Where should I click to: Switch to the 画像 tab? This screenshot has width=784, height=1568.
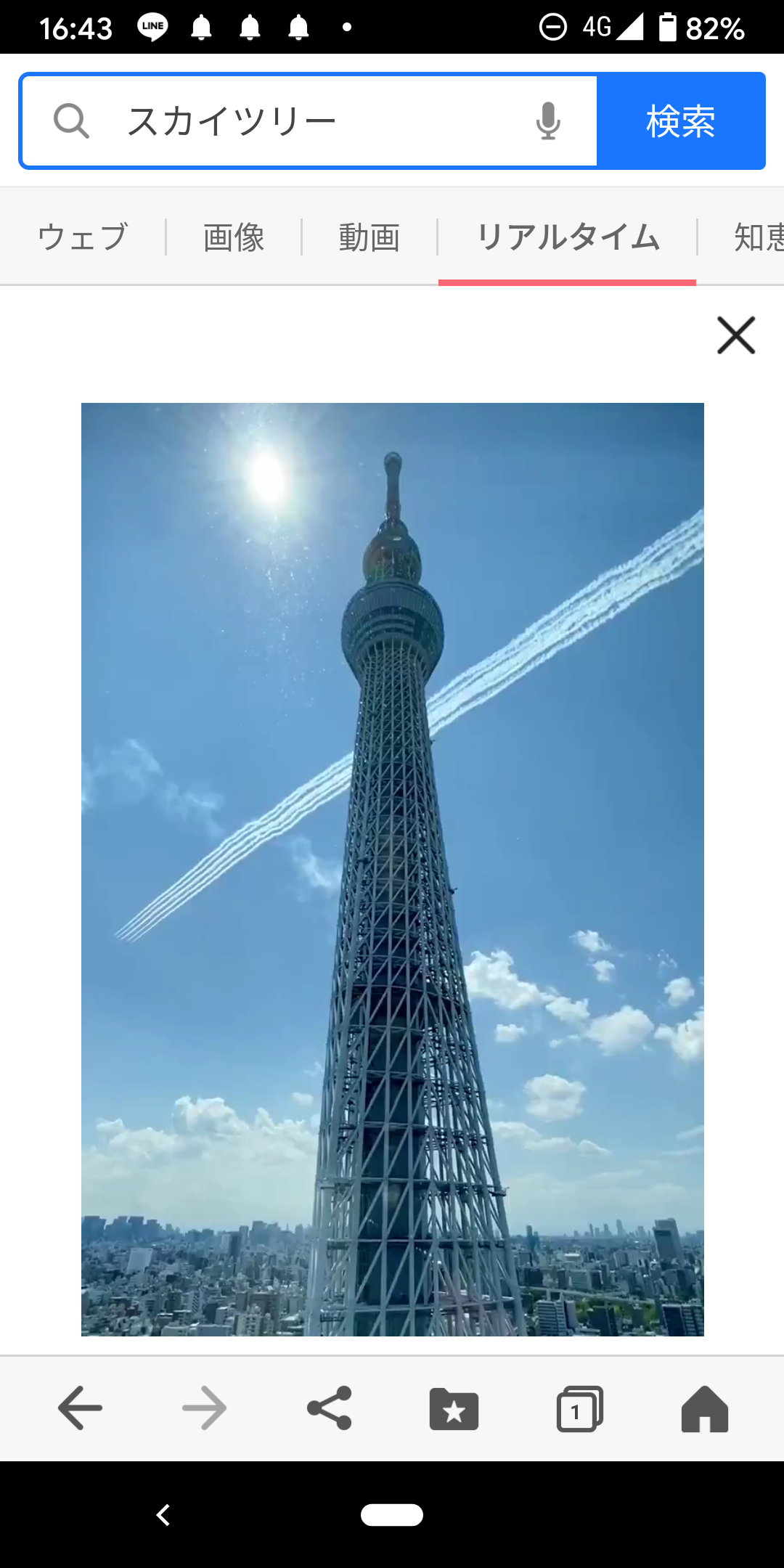click(234, 237)
